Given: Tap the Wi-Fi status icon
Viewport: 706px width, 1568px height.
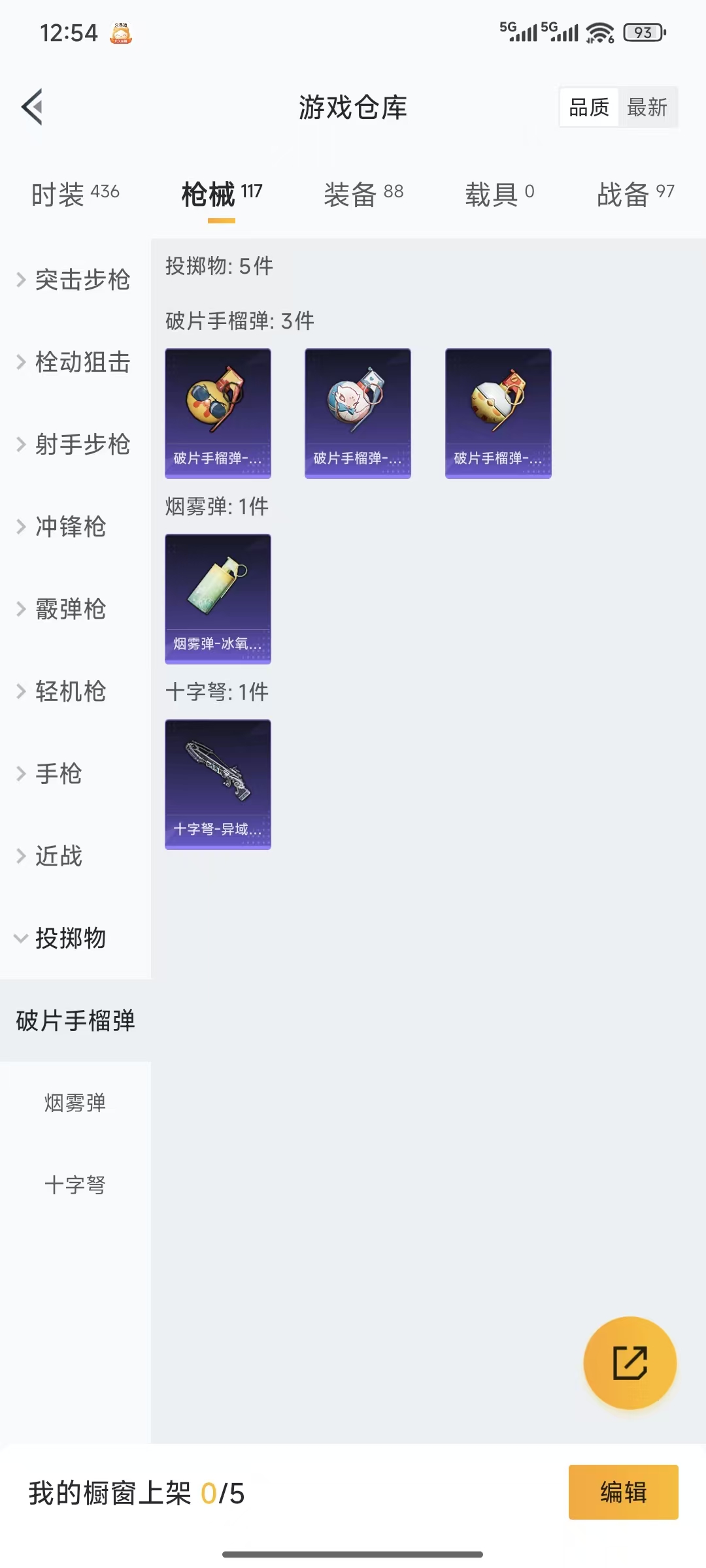Looking at the screenshot, I should pos(599,32).
